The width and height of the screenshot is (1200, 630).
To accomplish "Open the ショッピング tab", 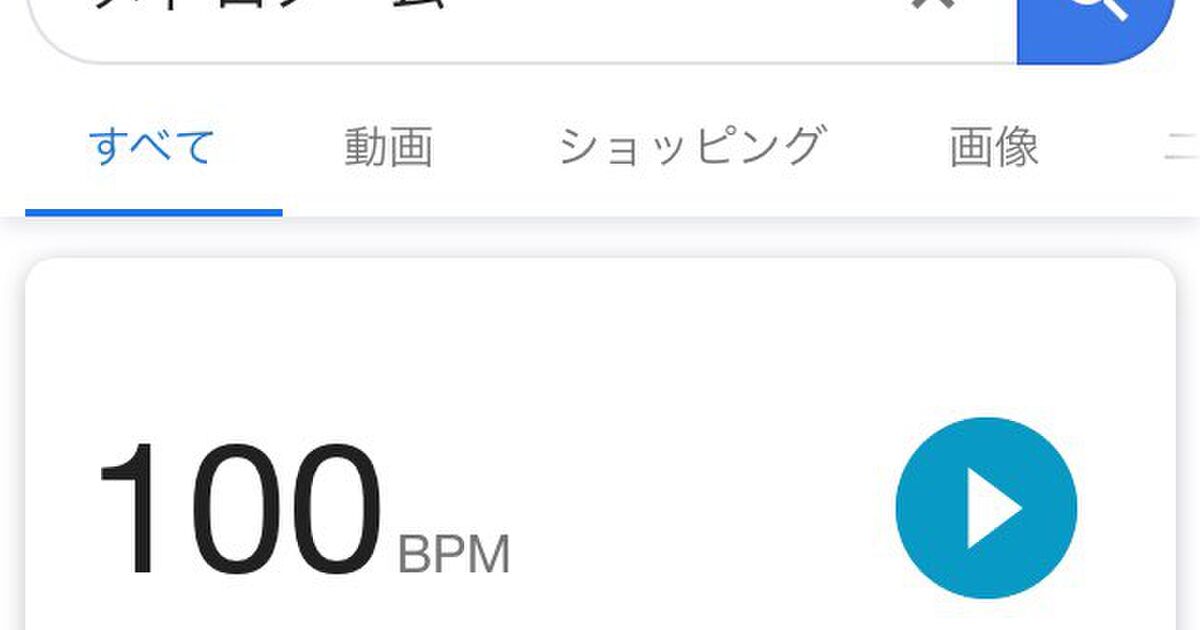I will click(692, 148).
